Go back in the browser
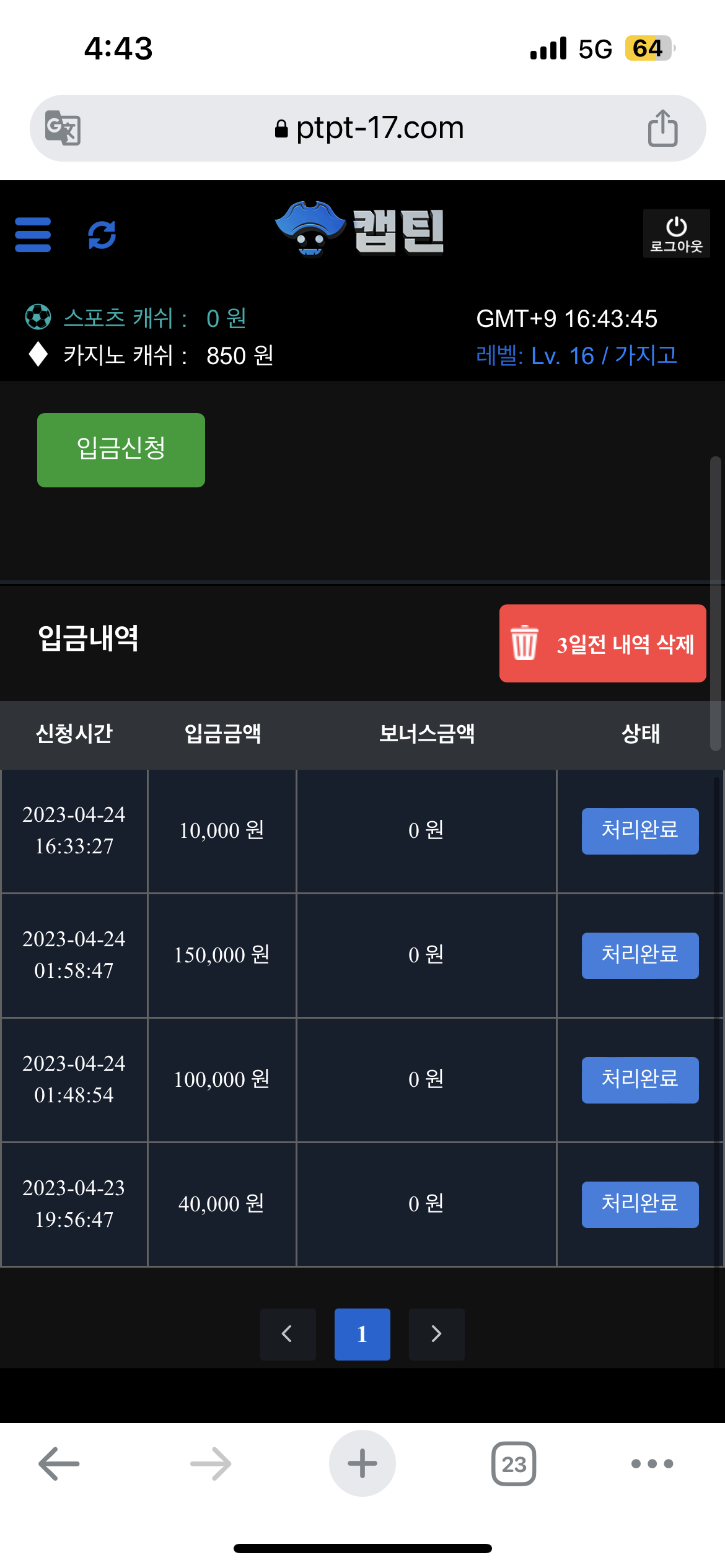725x1568 pixels. click(59, 1464)
